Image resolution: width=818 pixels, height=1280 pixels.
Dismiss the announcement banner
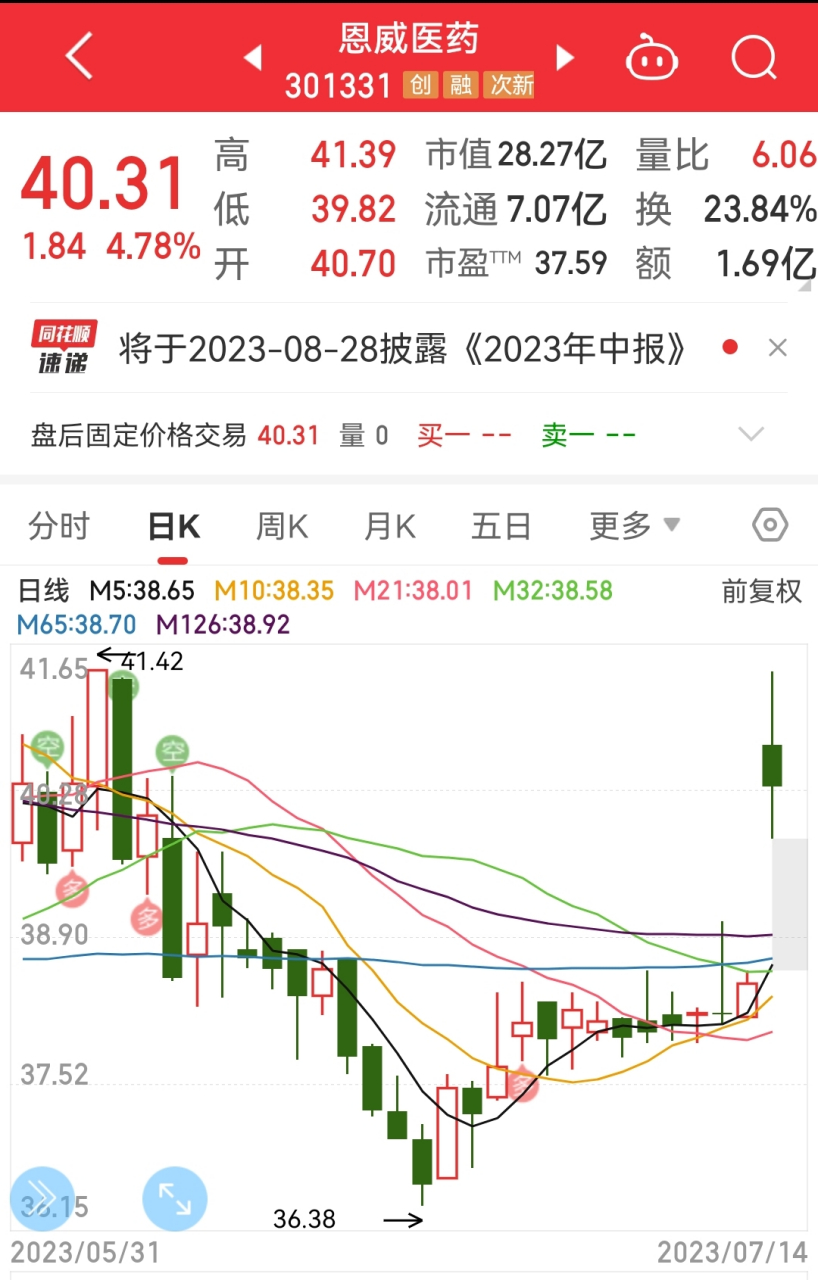click(x=777, y=347)
